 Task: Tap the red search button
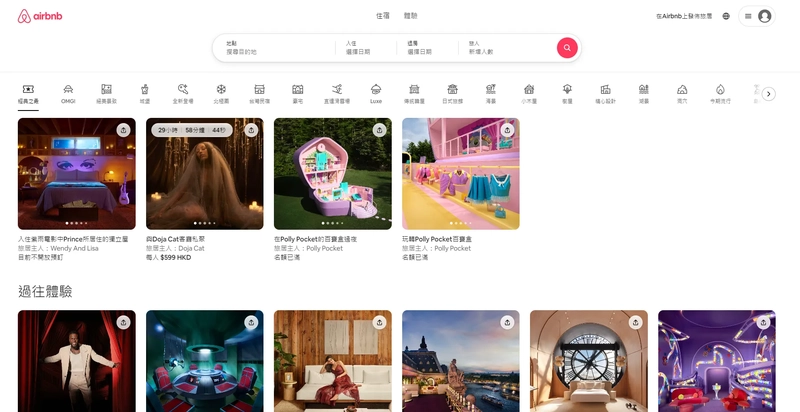click(567, 48)
